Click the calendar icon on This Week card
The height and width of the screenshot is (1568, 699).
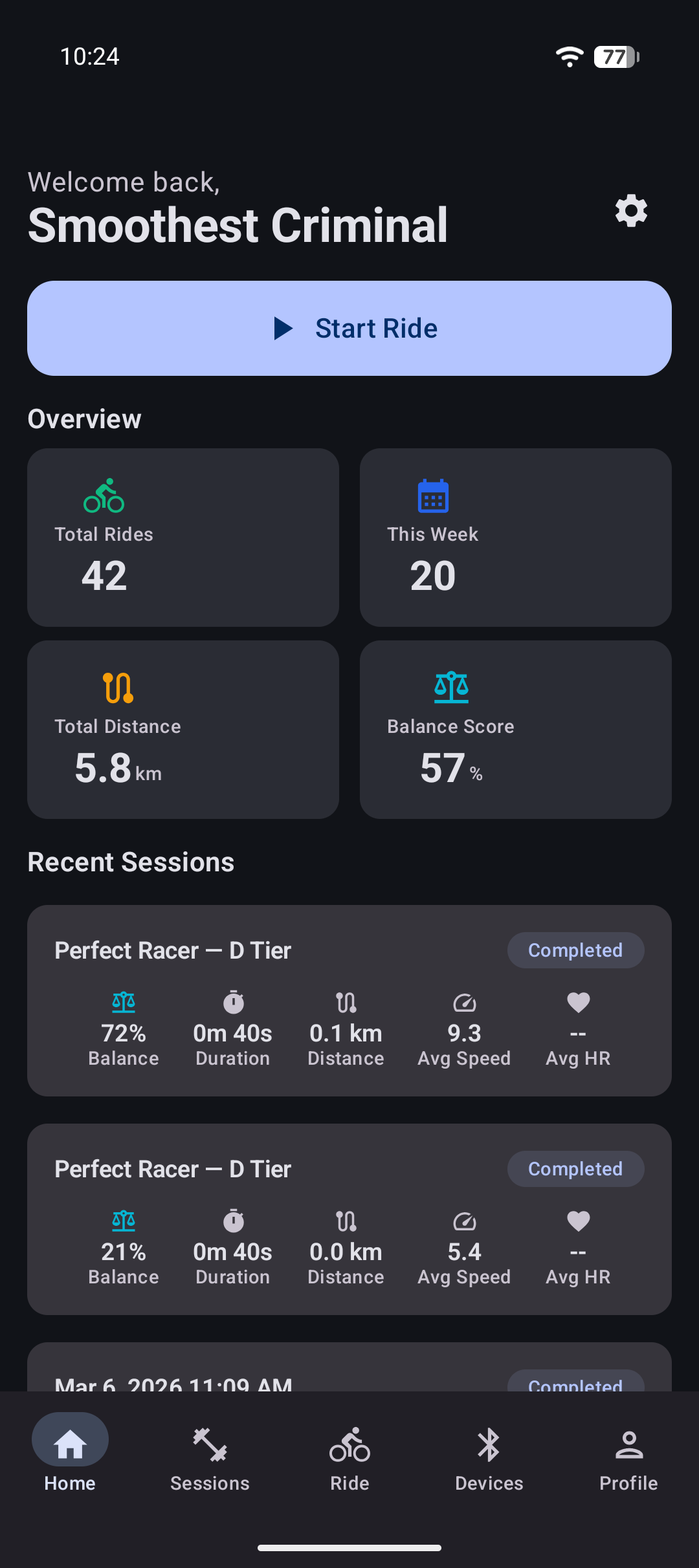[432, 495]
